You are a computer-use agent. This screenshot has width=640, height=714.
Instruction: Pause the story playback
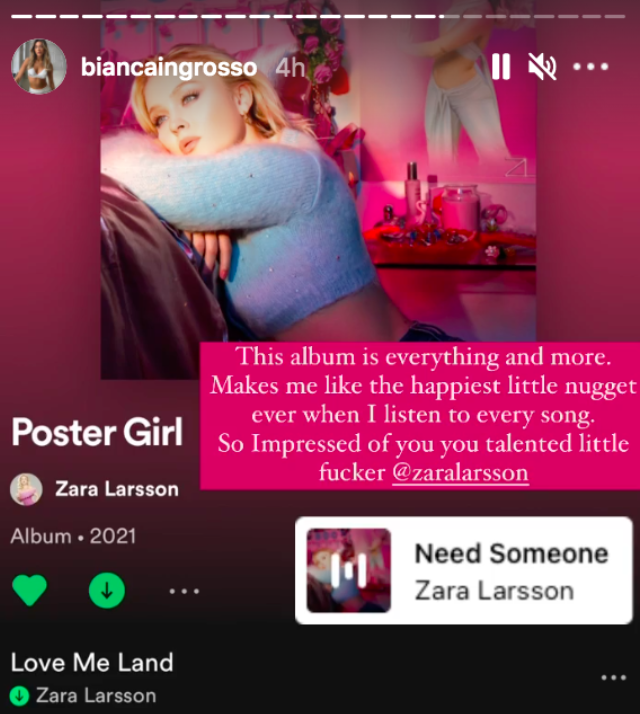(x=501, y=67)
